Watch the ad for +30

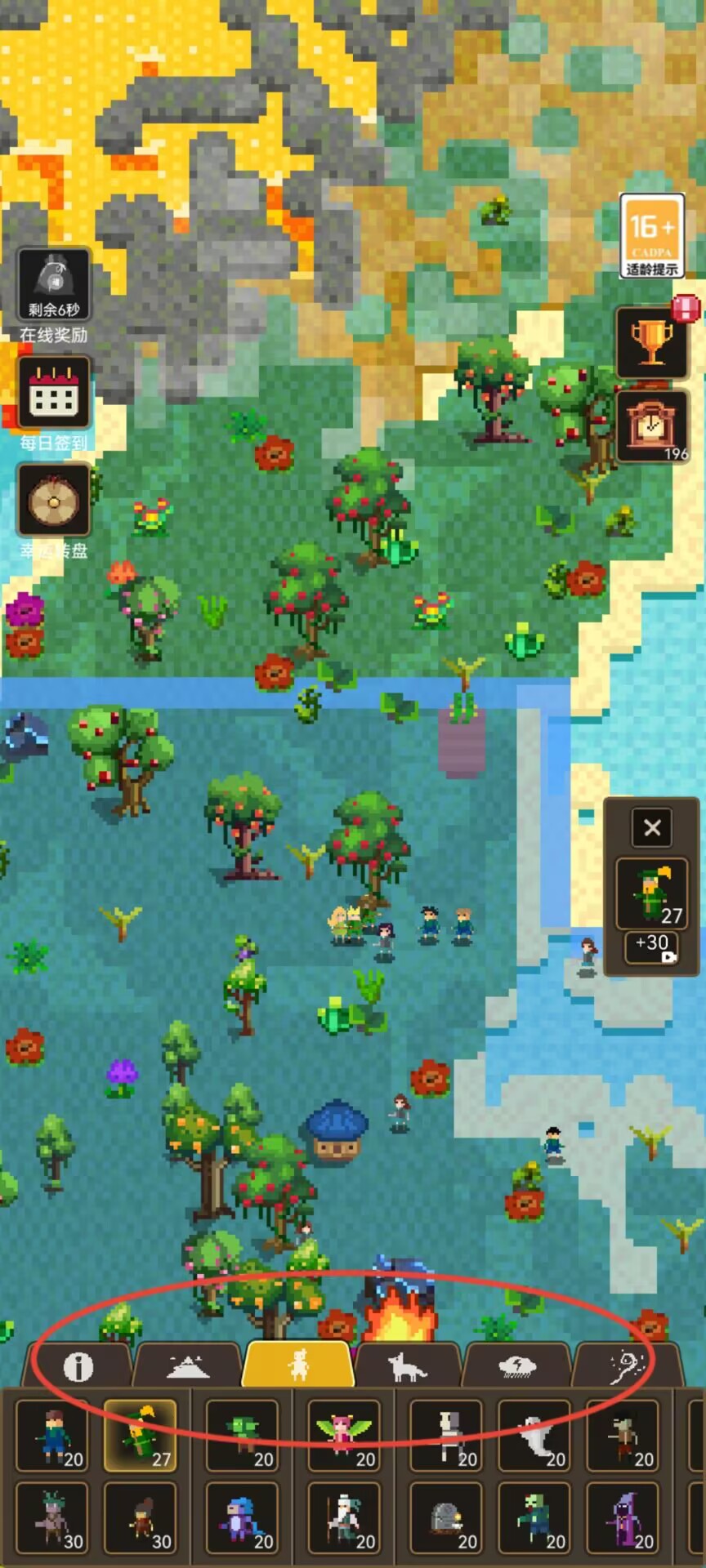tap(652, 947)
